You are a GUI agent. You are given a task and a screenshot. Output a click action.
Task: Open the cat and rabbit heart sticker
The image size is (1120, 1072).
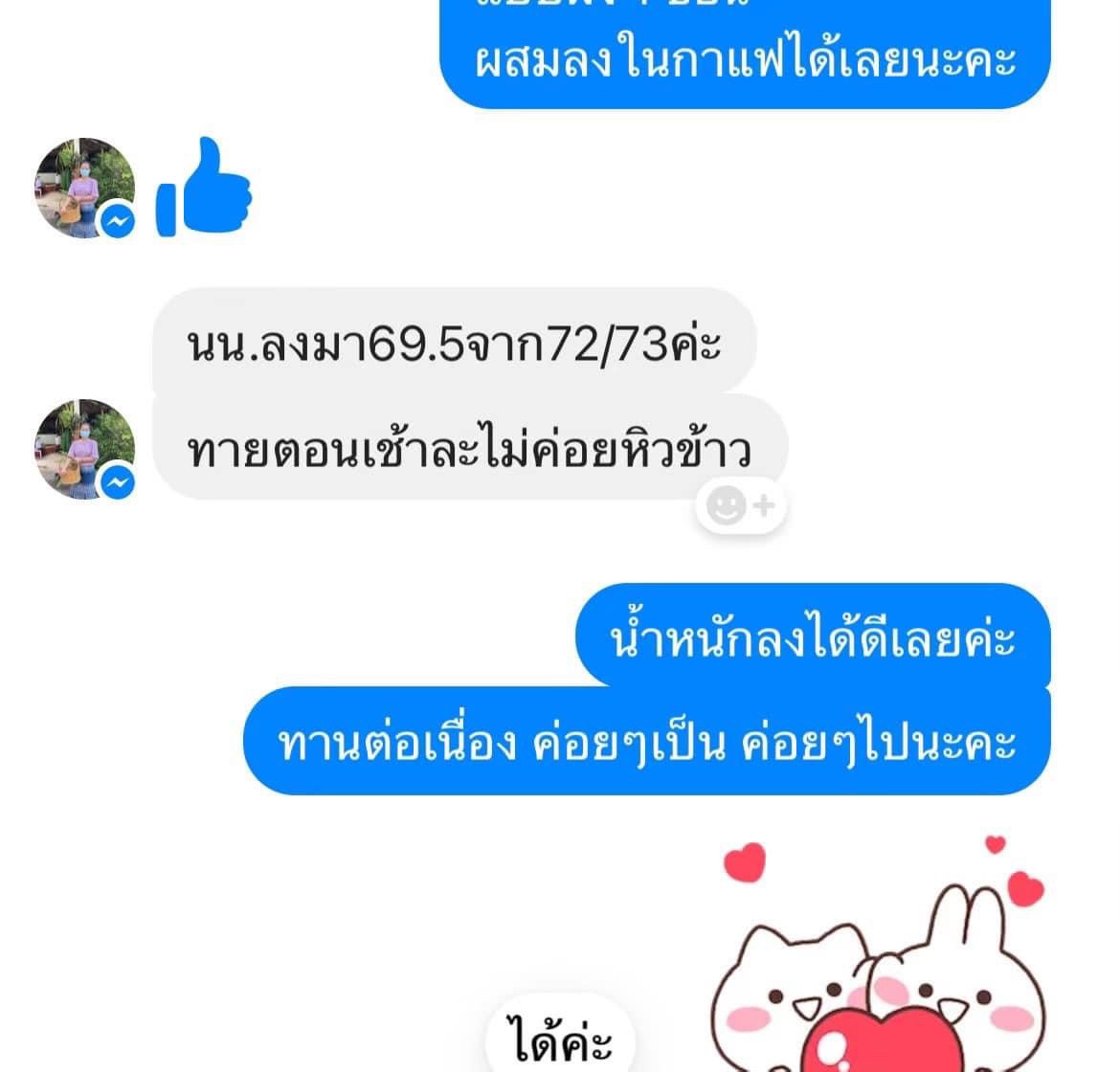pos(881,967)
